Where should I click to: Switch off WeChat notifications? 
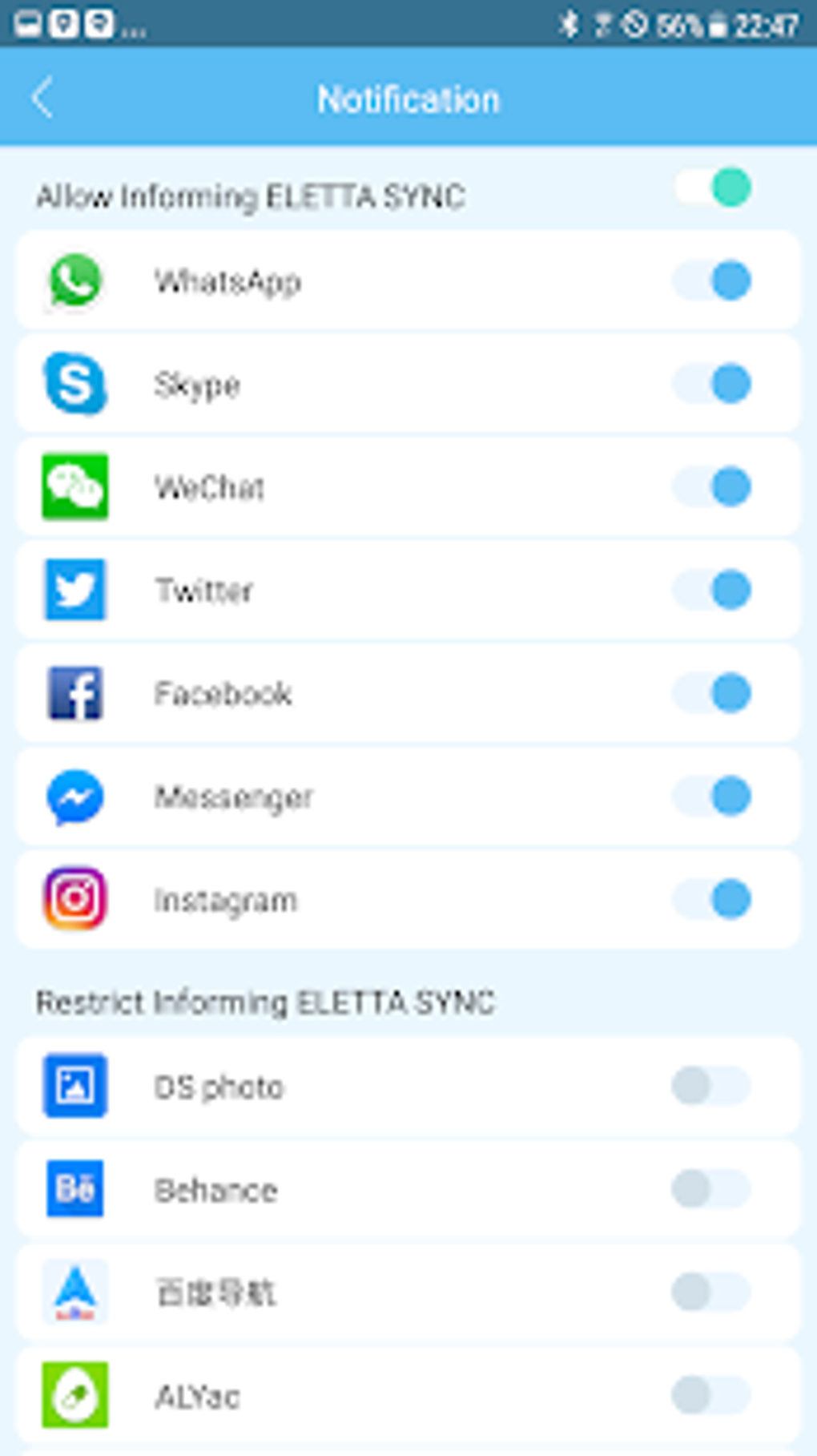click(x=712, y=487)
